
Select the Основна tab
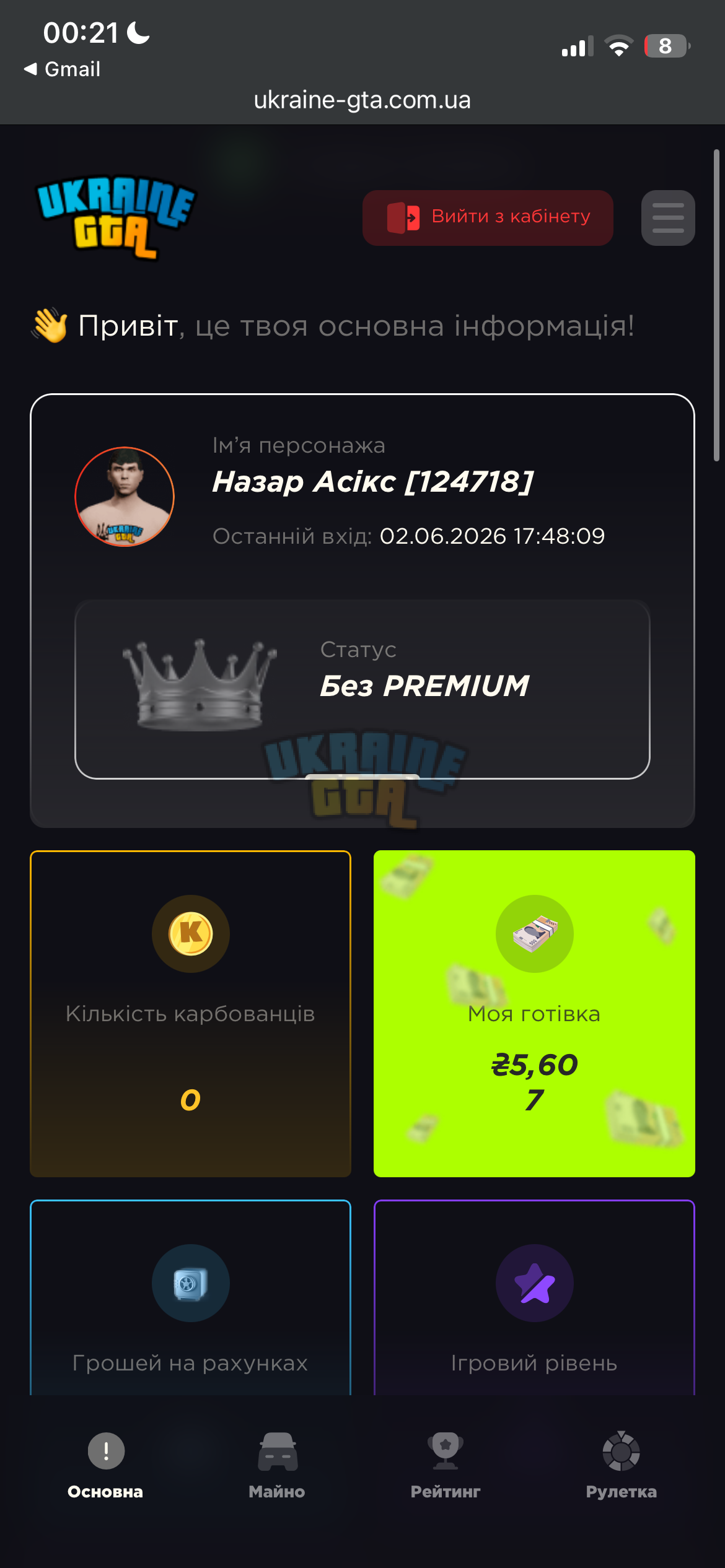105,1465
